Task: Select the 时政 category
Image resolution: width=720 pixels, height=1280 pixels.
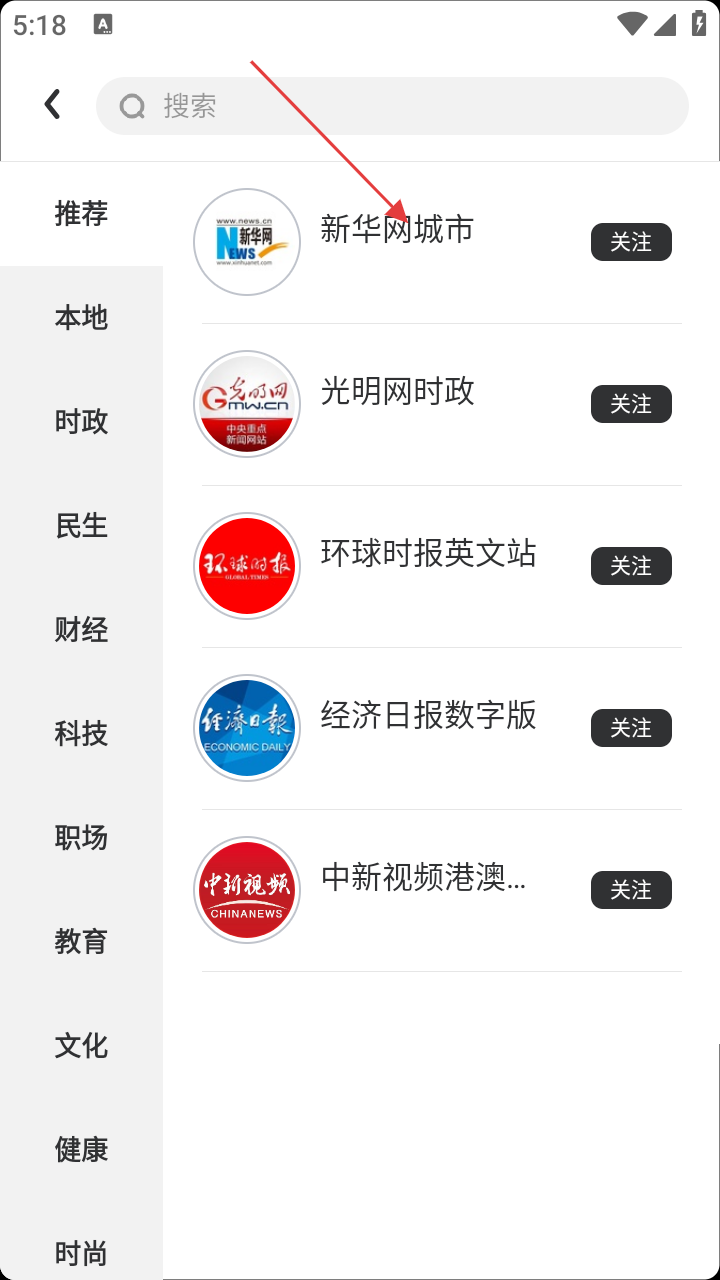Action: point(81,422)
